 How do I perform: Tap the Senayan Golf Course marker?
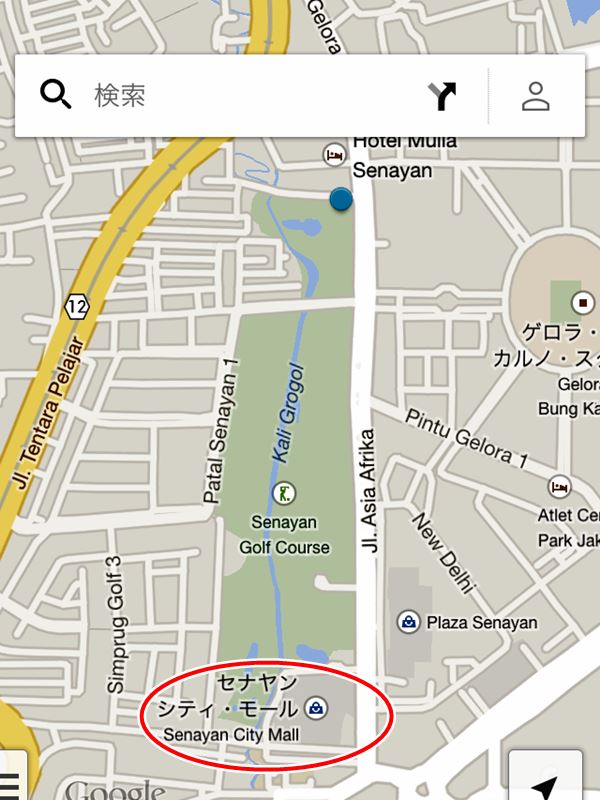click(x=284, y=492)
